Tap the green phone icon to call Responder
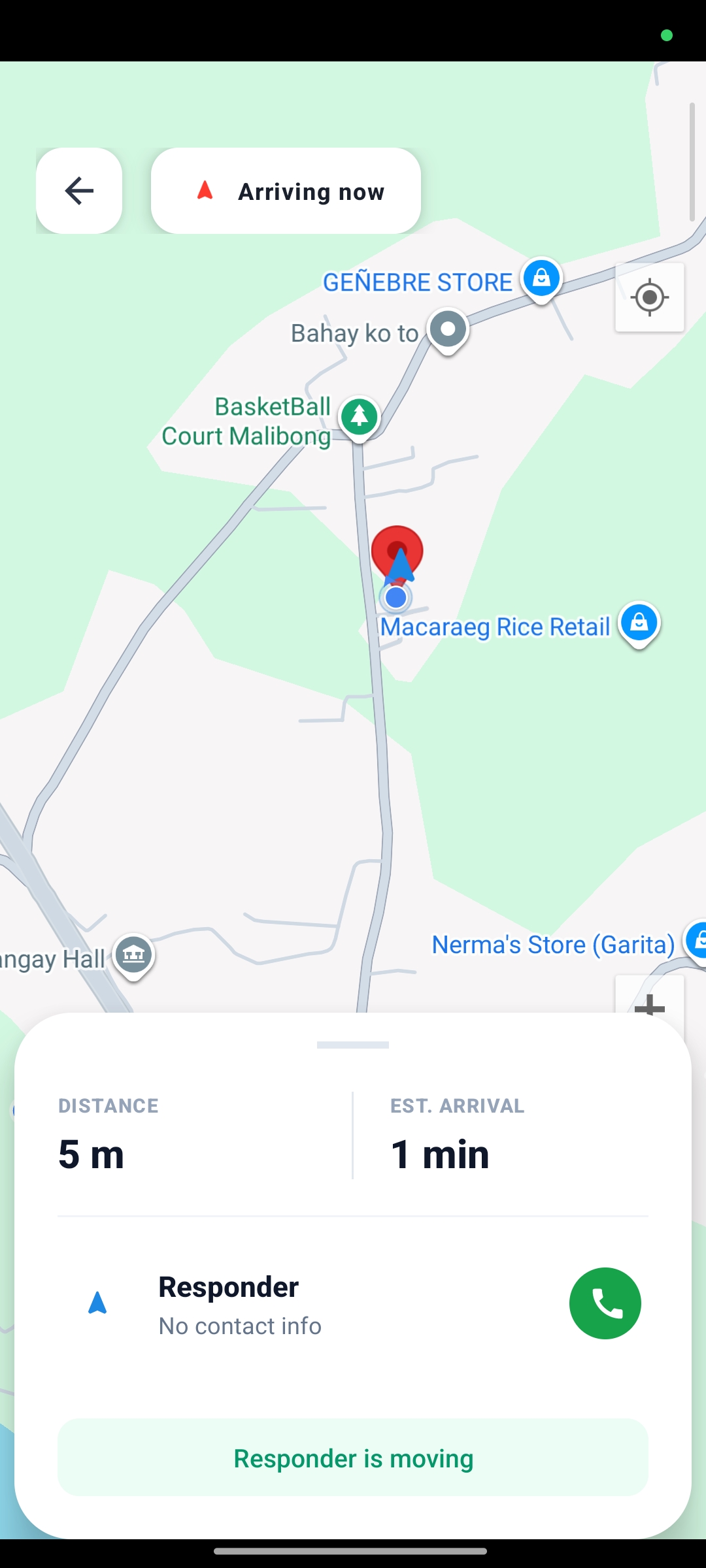The height and width of the screenshot is (1568, 706). coord(605,1303)
